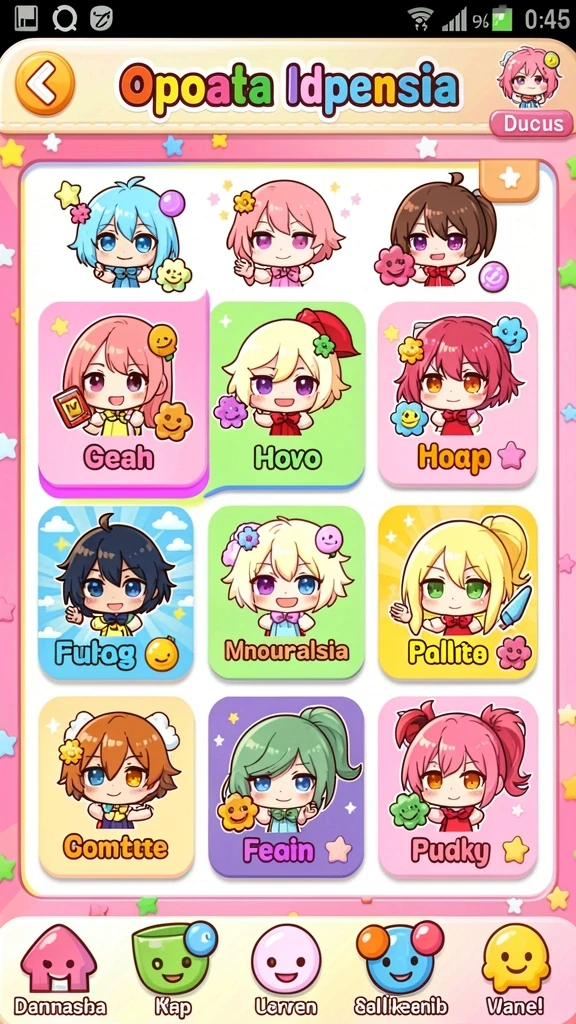
Task: Pick the Pallite character card
Action: pos(458,592)
